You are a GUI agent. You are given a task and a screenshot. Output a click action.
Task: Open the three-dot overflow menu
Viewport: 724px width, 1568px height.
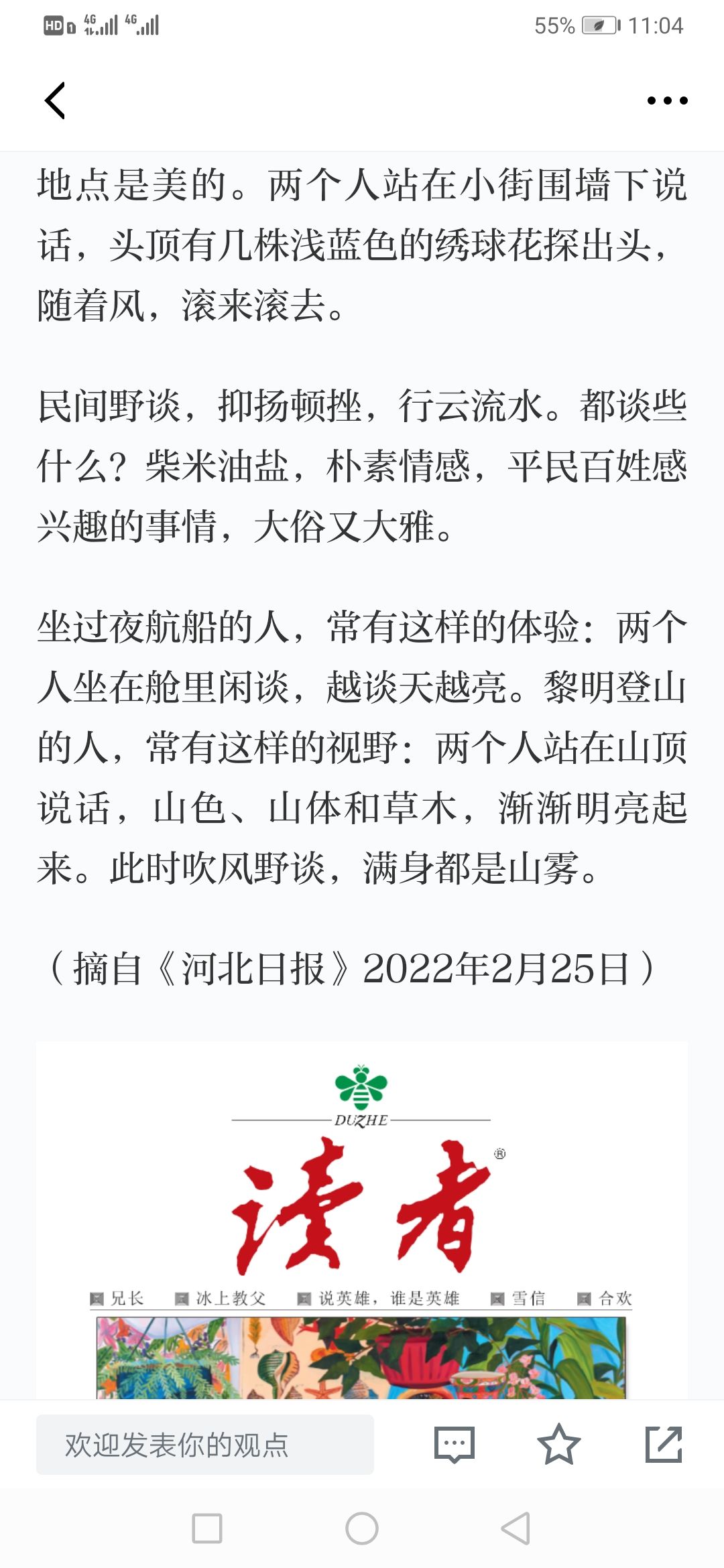click(x=667, y=101)
